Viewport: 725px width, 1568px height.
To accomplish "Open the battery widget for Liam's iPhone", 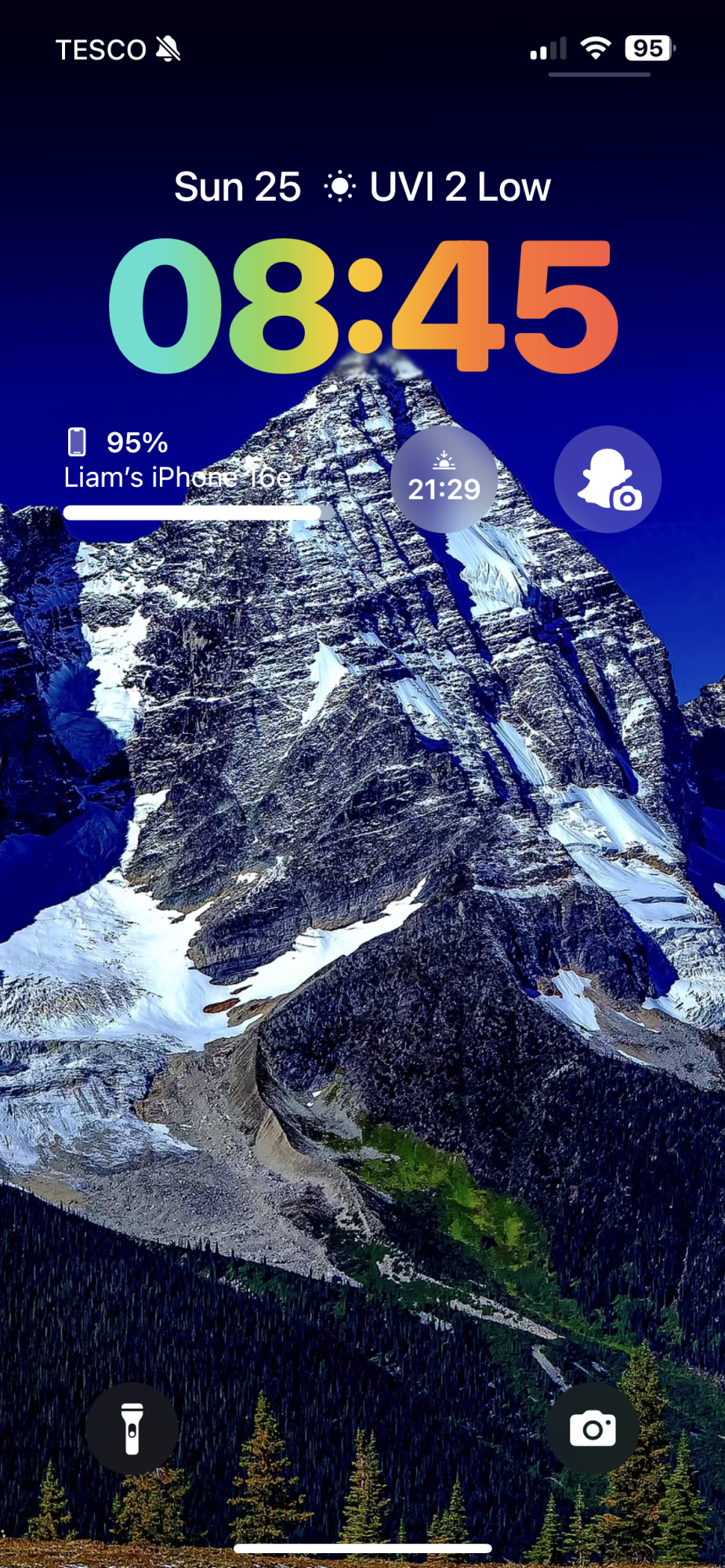I will [x=192, y=474].
